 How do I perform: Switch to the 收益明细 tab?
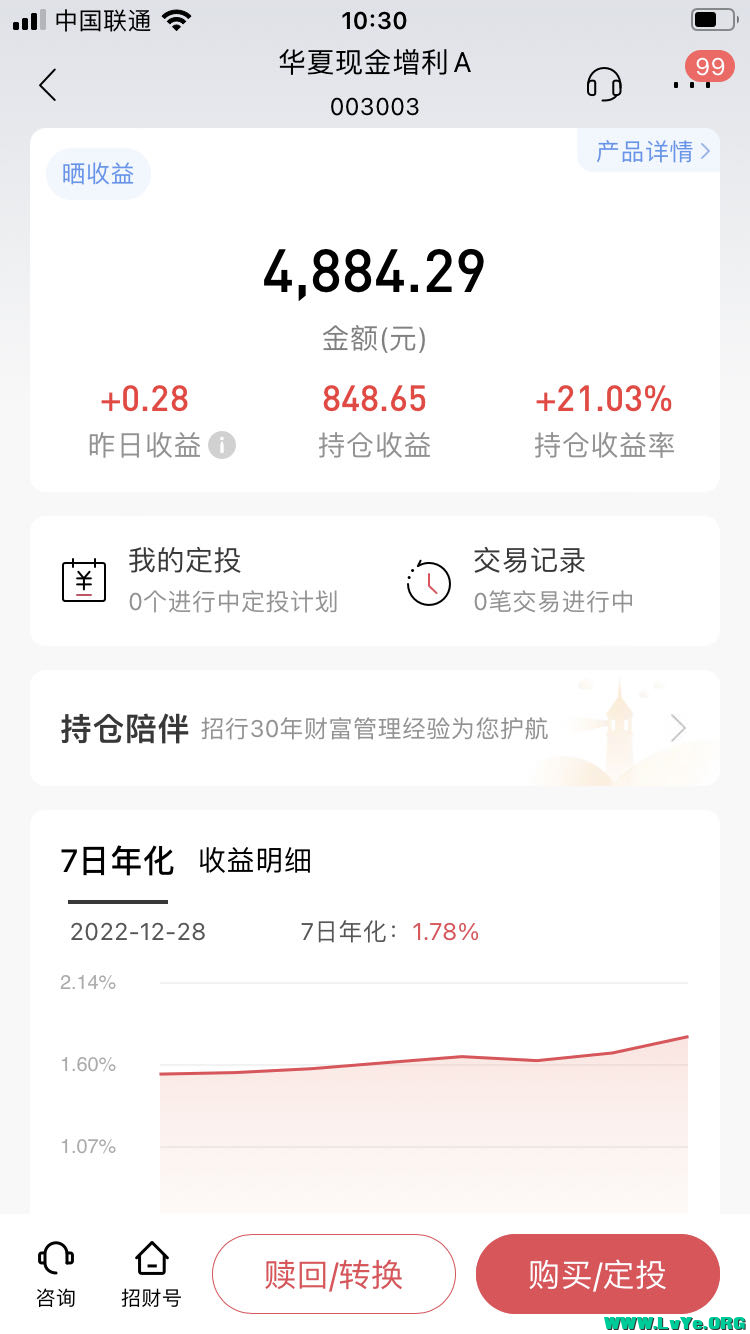[252, 861]
